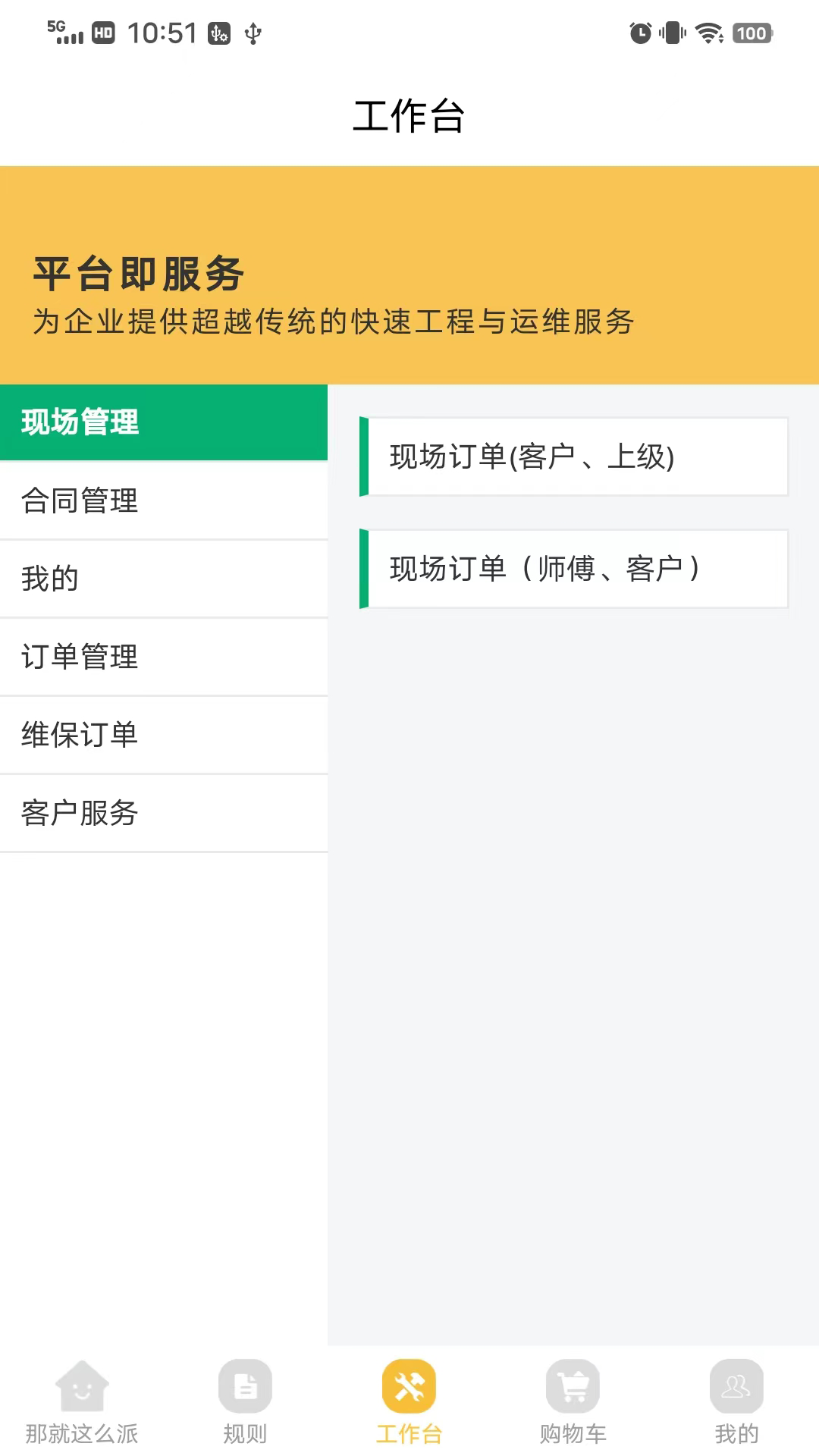Image resolution: width=819 pixels, height=1456 pixels.
Task: Select the 现场管理 sidebar item
Action: coord(163,422)
